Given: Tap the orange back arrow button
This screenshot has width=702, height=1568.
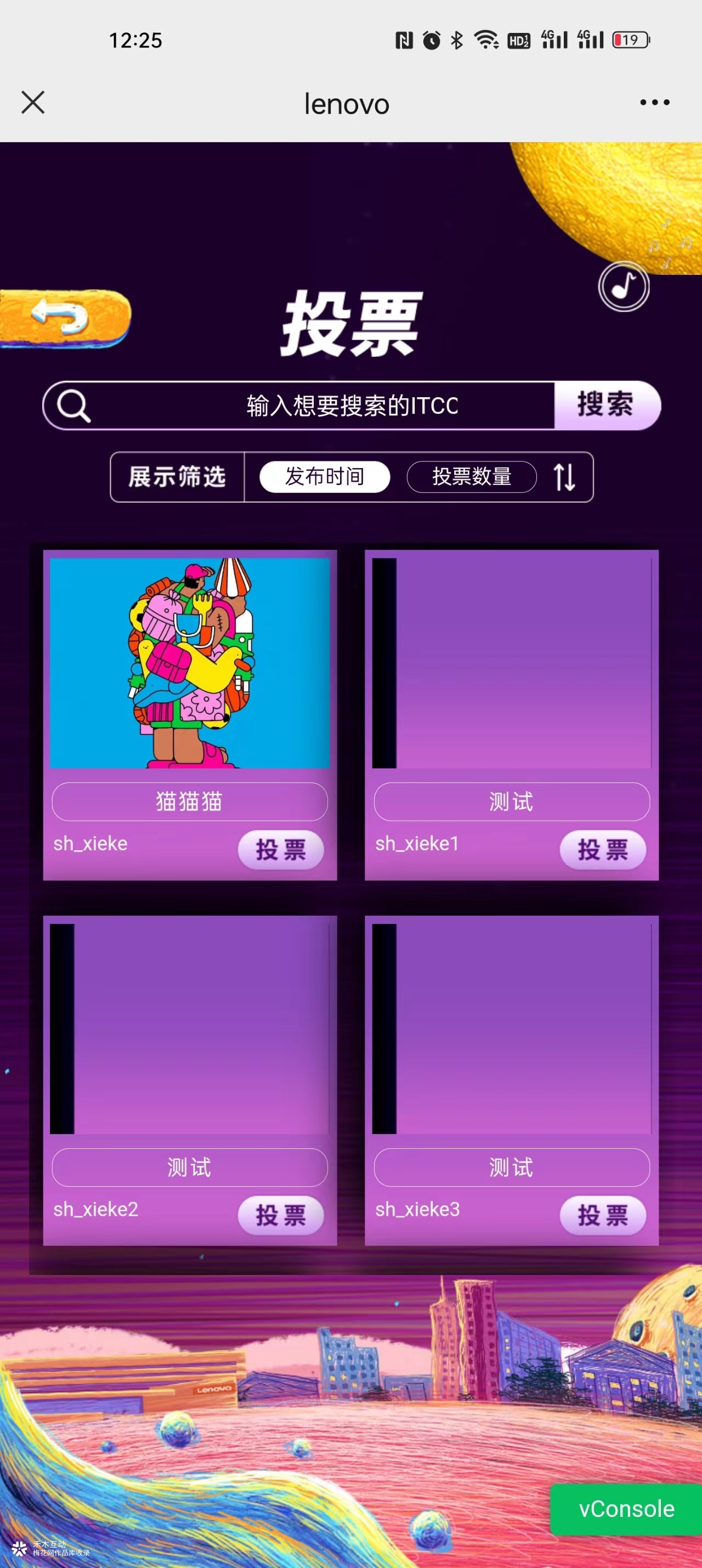Looking at the screenshot, I should click(x=64, y=317).
